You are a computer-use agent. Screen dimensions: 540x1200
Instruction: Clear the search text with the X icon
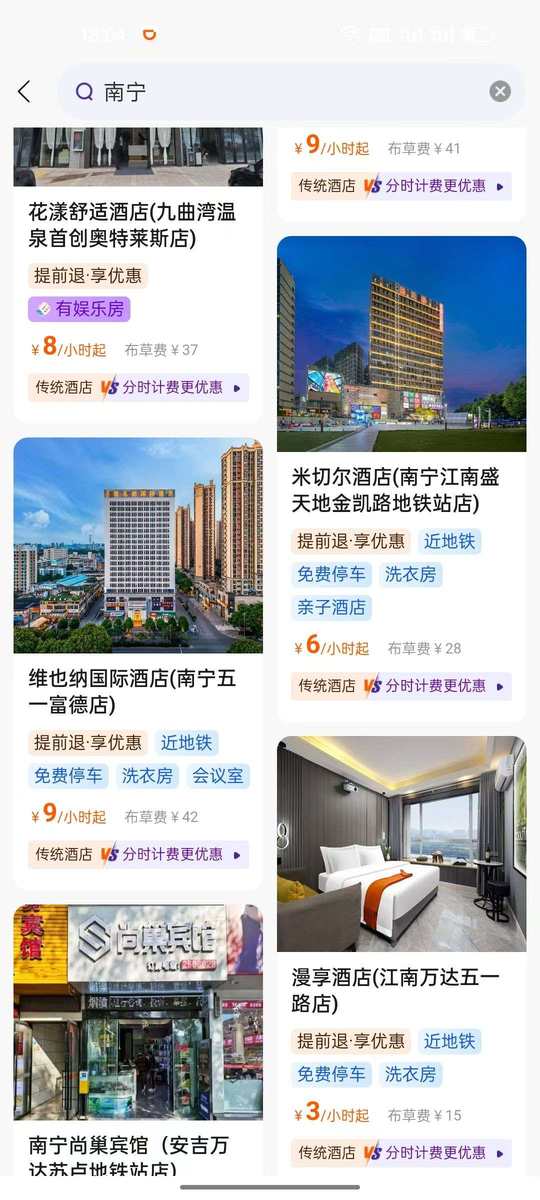pyautogui.click(x=500, y=92)
